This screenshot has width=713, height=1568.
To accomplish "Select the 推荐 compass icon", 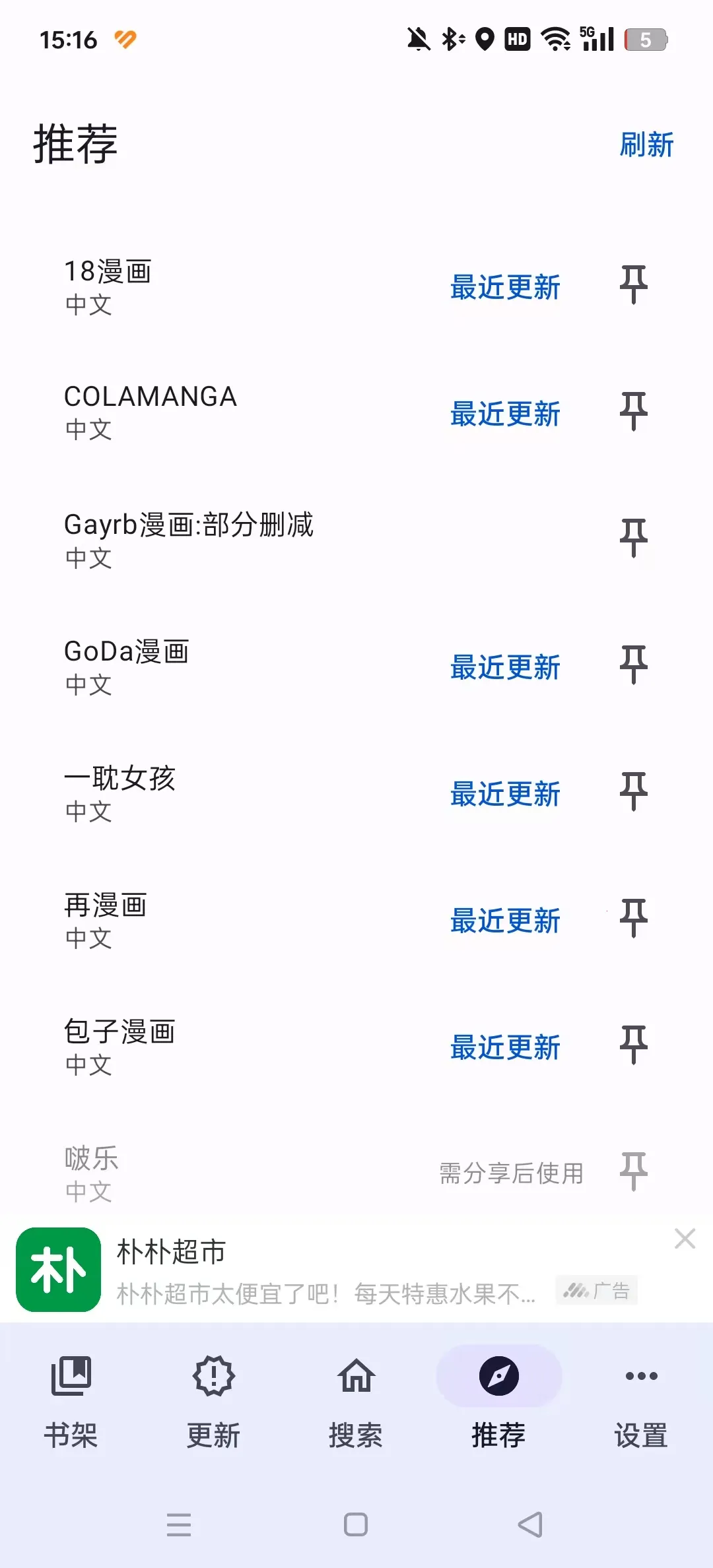I will [x=498, y=1377].
